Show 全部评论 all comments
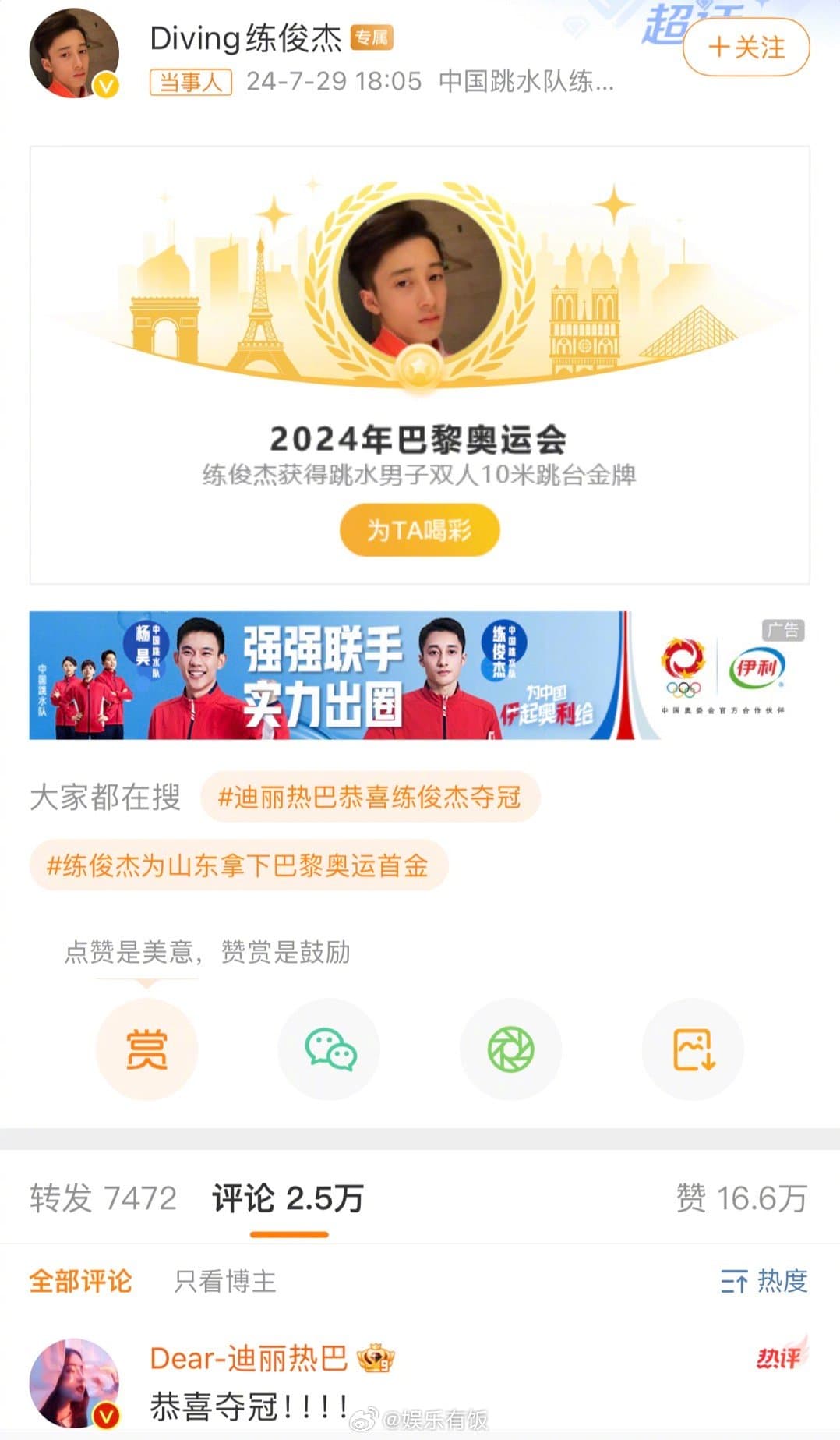840x1440 pixels. [81, 1281]
